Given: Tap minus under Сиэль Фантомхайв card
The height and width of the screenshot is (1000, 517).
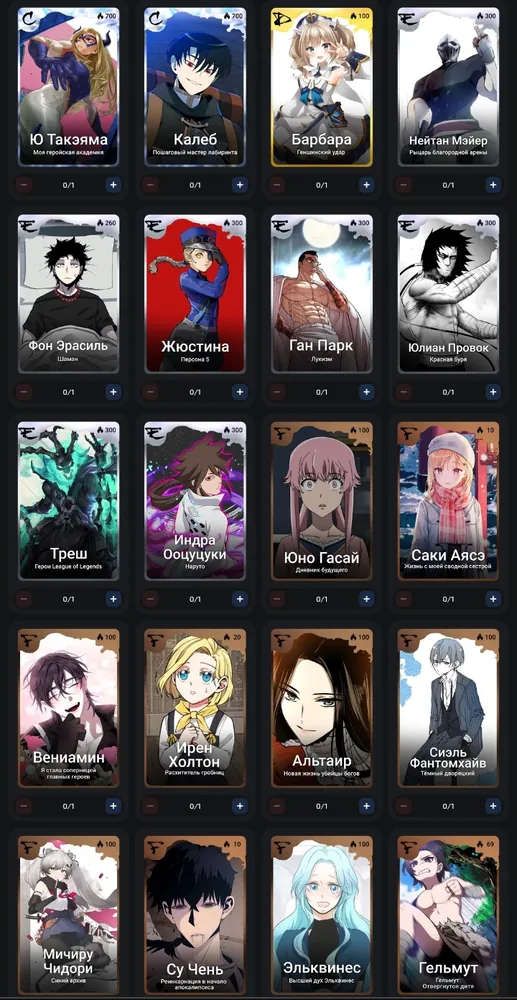Looking at the screenshot, I should coord(404,806).
